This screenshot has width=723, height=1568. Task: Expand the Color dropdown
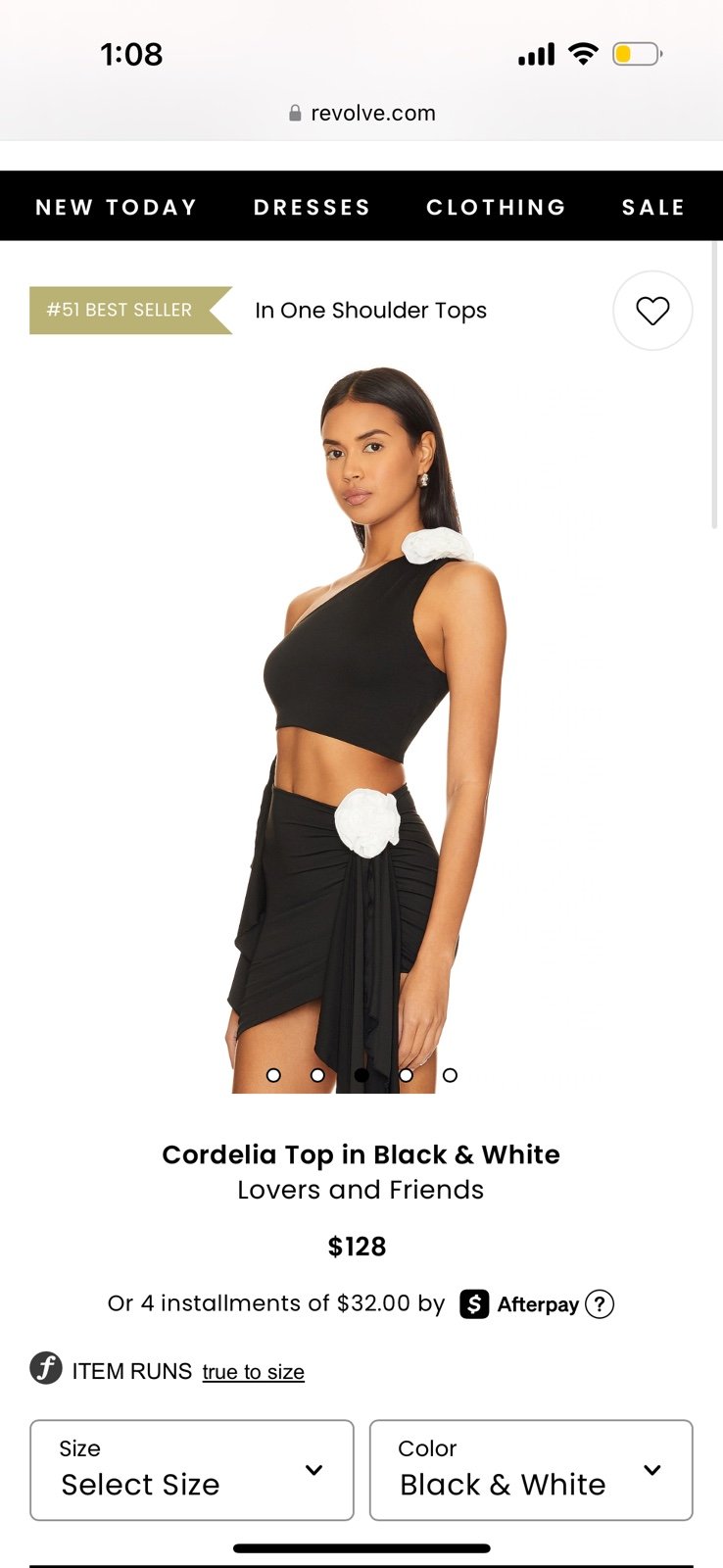point(531,1470)
